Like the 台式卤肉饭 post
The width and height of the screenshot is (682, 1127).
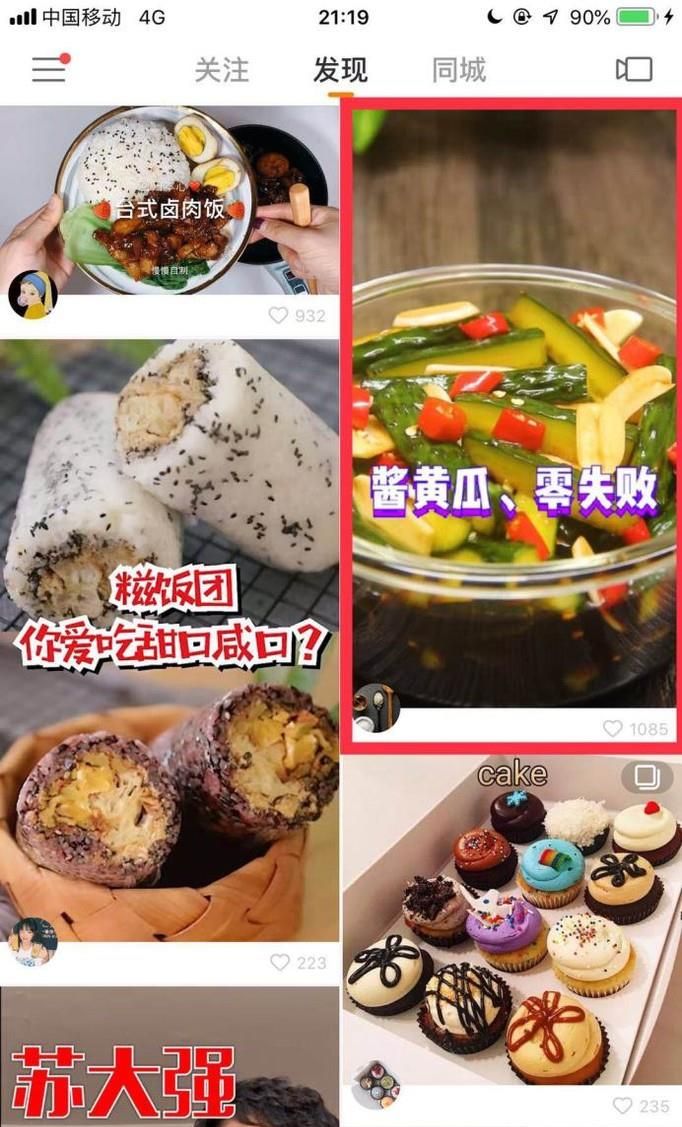279,316
